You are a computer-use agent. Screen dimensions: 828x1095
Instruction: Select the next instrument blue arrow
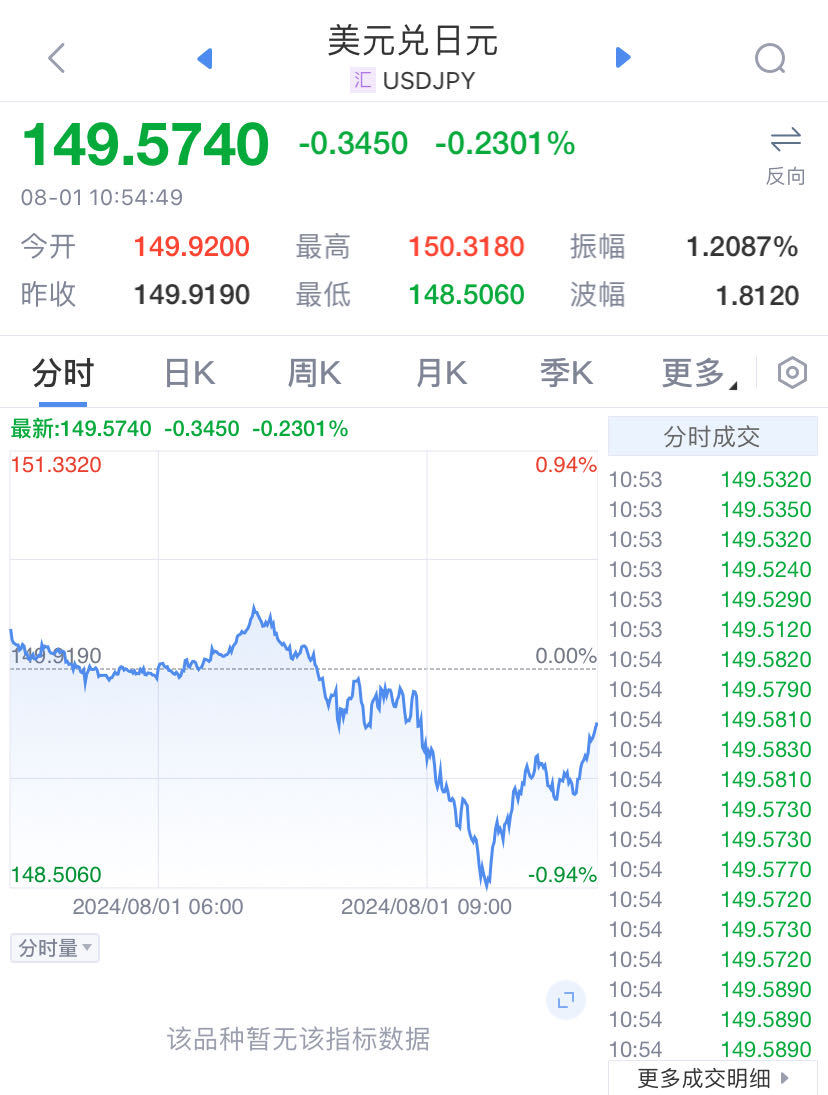click(x=622, y=57)
